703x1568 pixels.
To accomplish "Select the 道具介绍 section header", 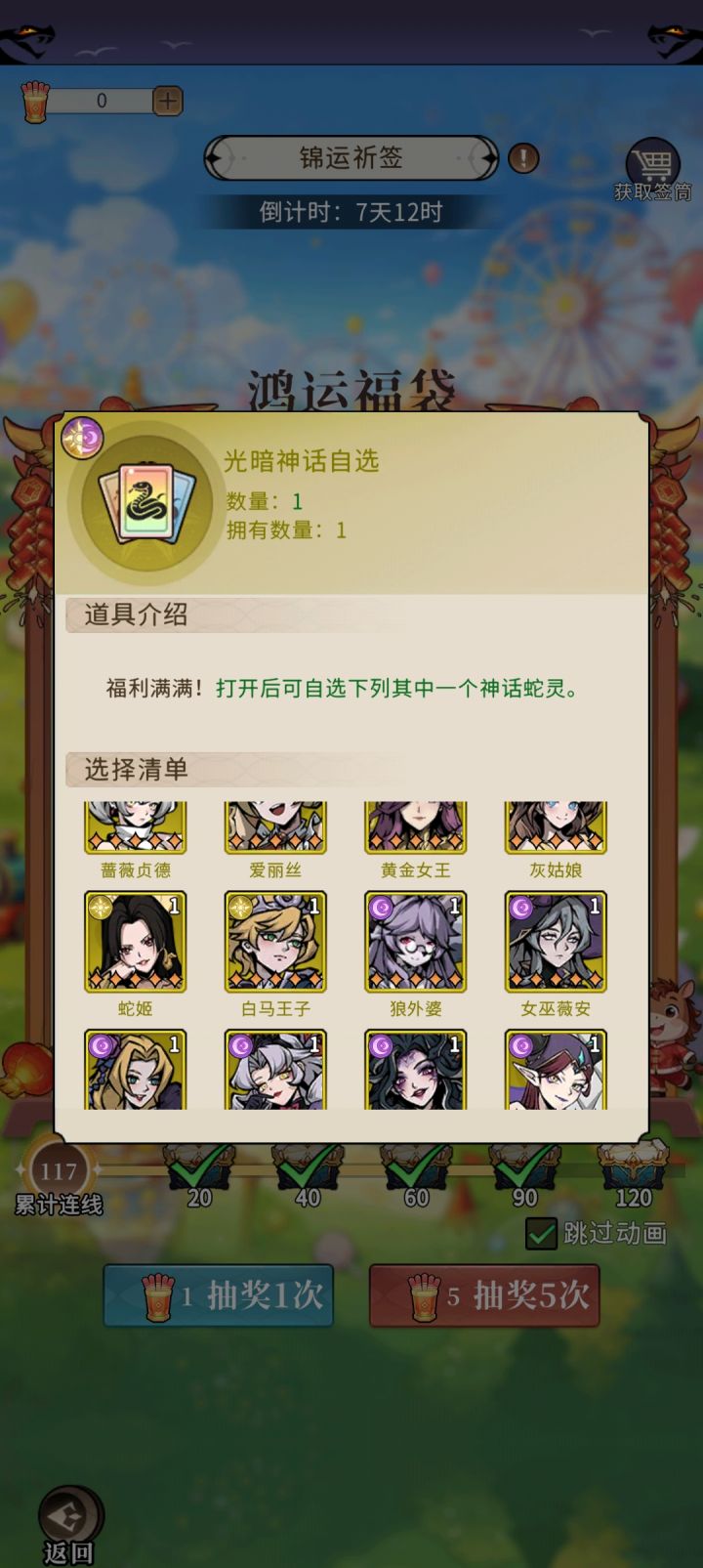I will point(136,615).
